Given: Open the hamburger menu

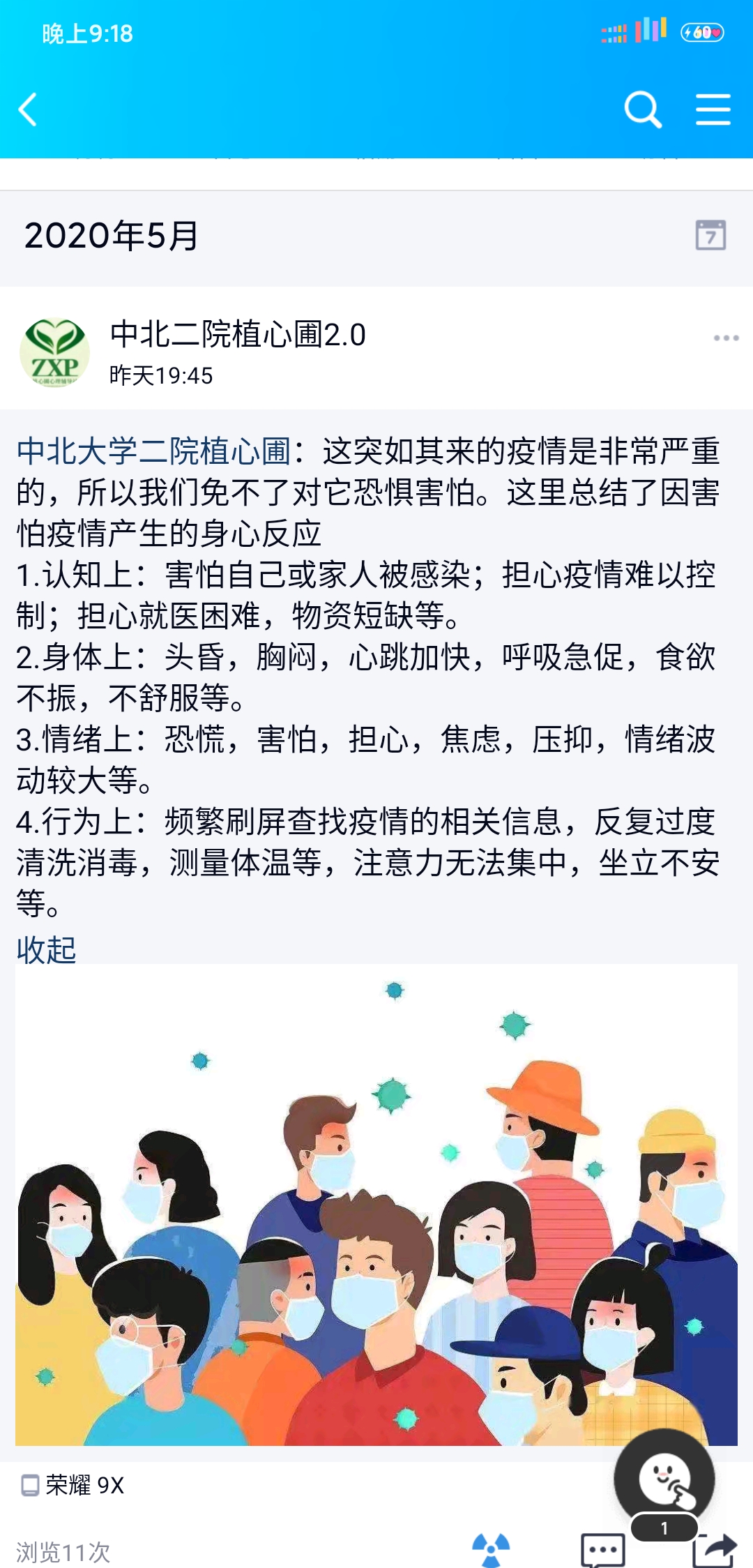Looking at the screenshot, I should (x=713, y=110).
